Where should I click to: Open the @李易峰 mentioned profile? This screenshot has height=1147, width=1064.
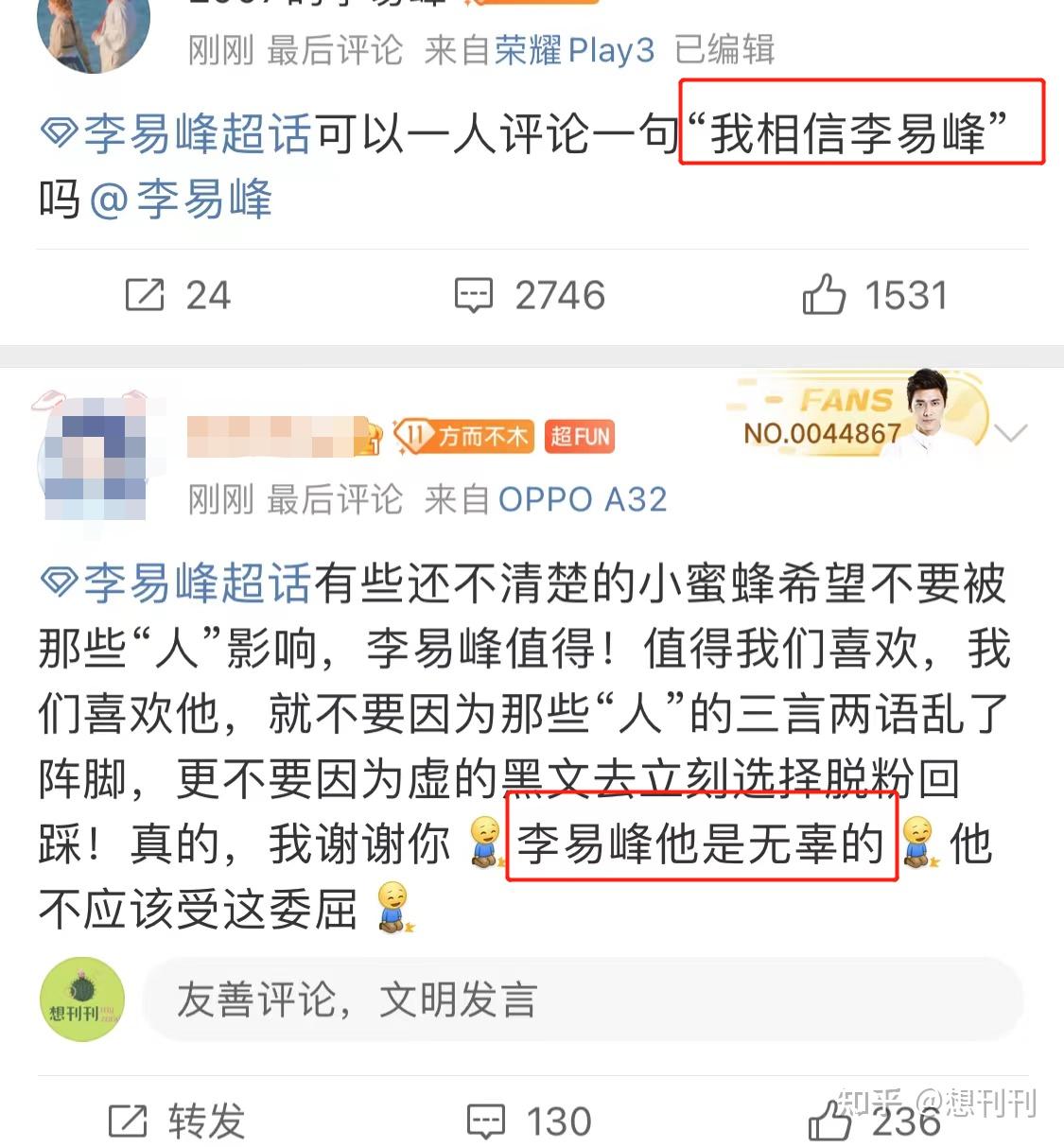coord(181,200)
